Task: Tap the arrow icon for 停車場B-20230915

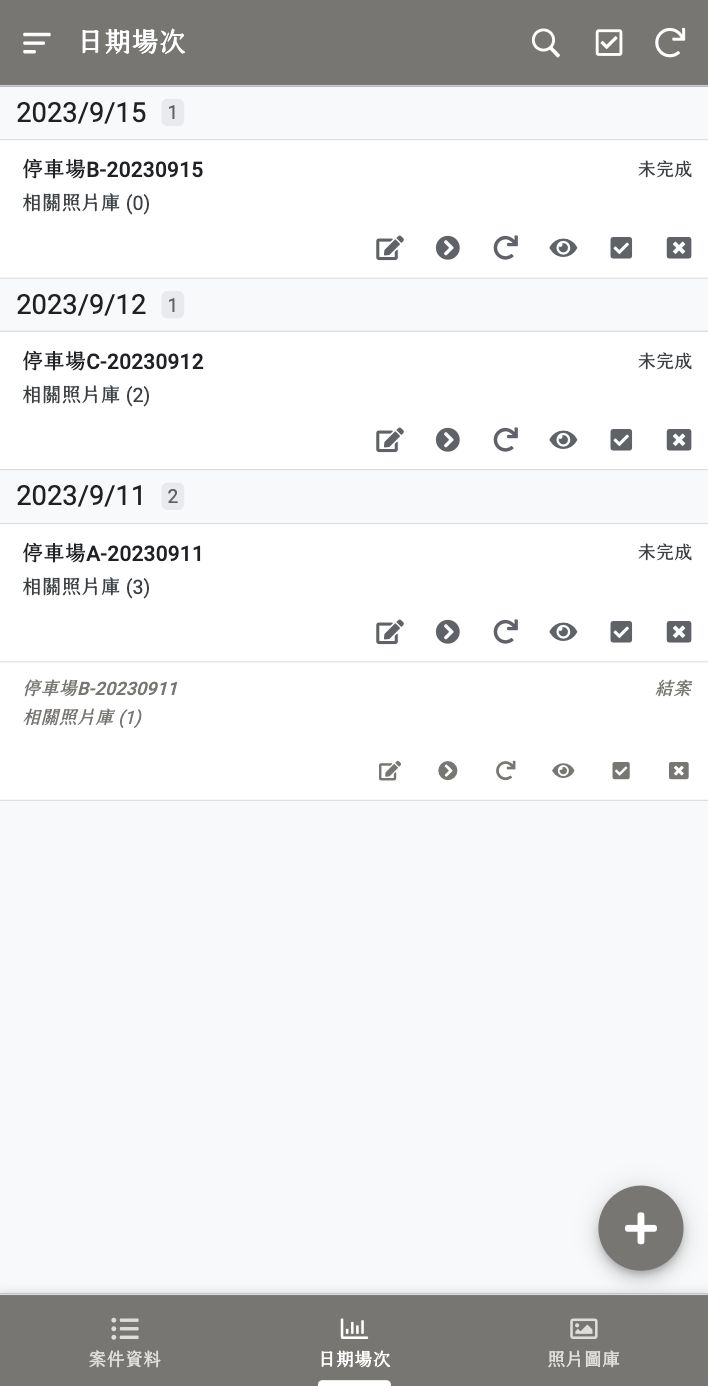Action: pos(448,248)
